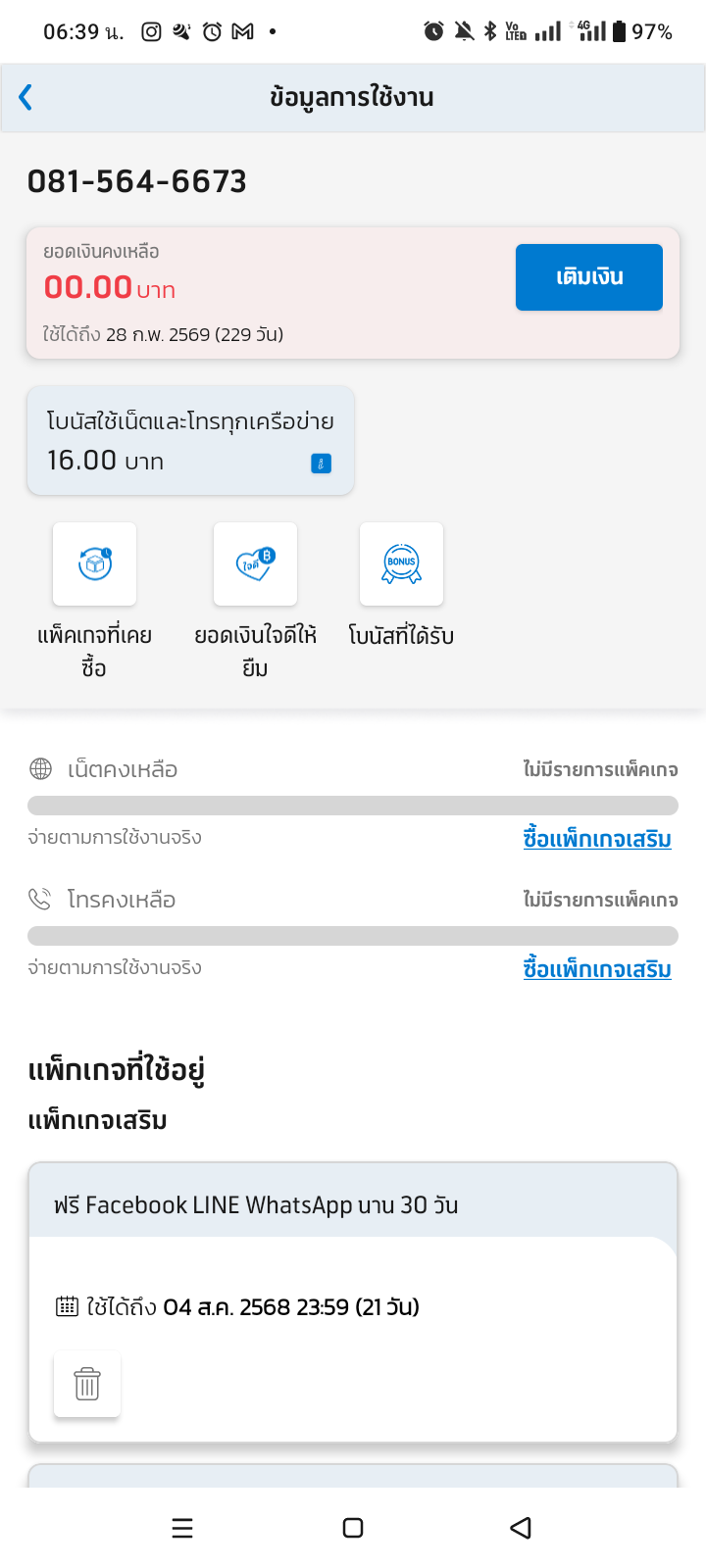Delete the Facebook LINE WhatsApp package
Image resolution: width=706 pixels, height=1568 pixels.
click(x=87, y=1384)
